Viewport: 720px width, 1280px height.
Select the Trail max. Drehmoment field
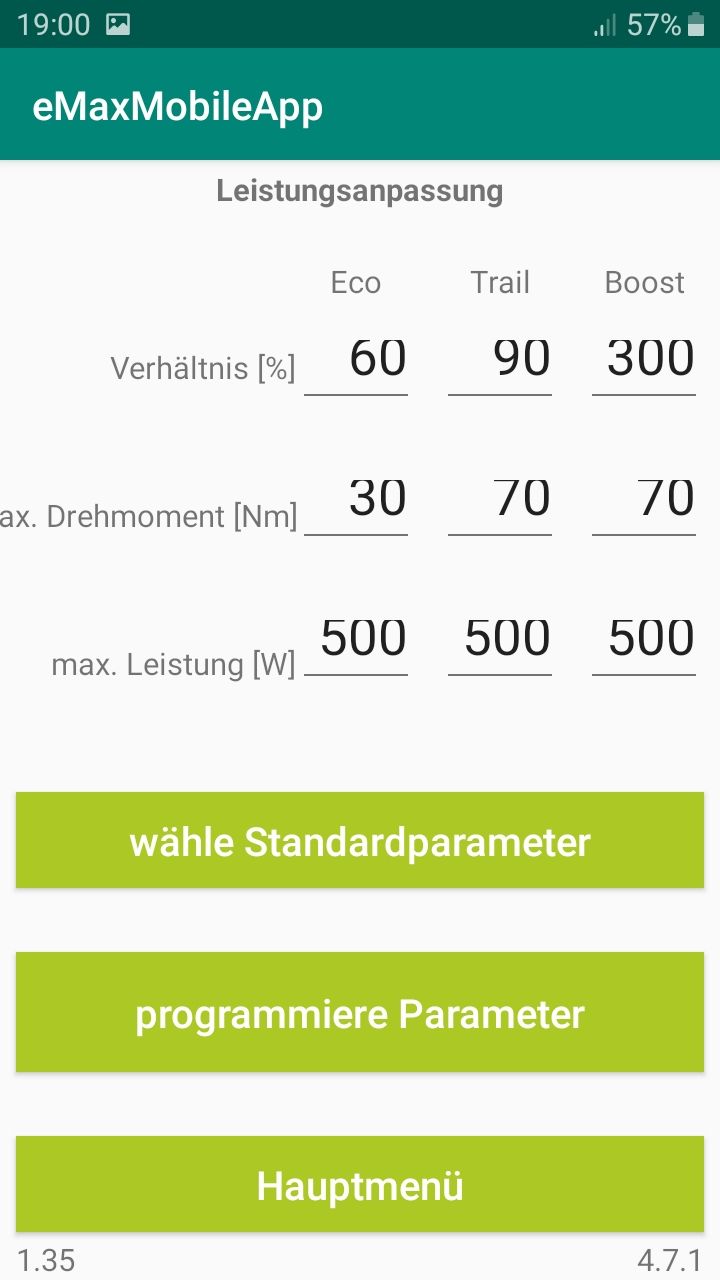click(500, 501)
